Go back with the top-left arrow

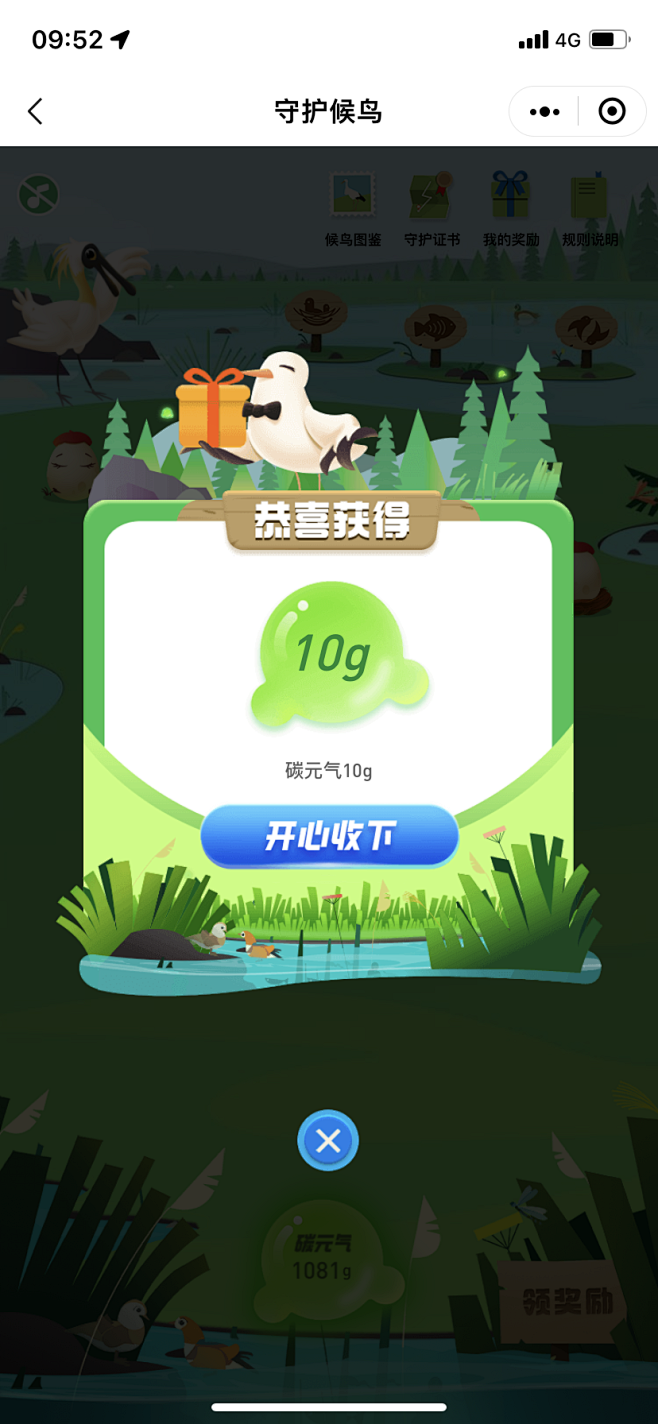point(35,111)
